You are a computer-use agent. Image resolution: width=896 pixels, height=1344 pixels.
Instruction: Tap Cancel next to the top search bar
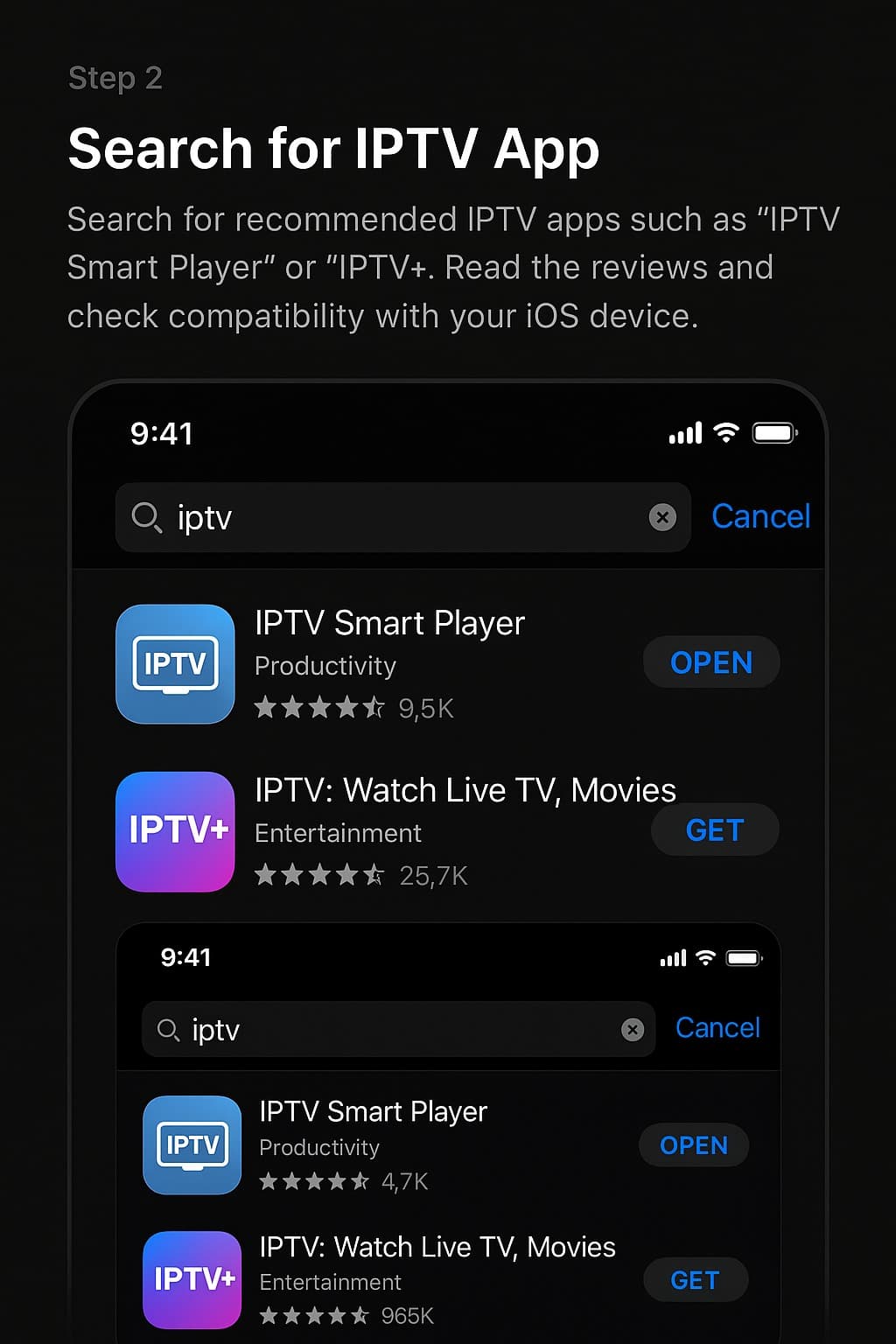[x=760, y=517]
